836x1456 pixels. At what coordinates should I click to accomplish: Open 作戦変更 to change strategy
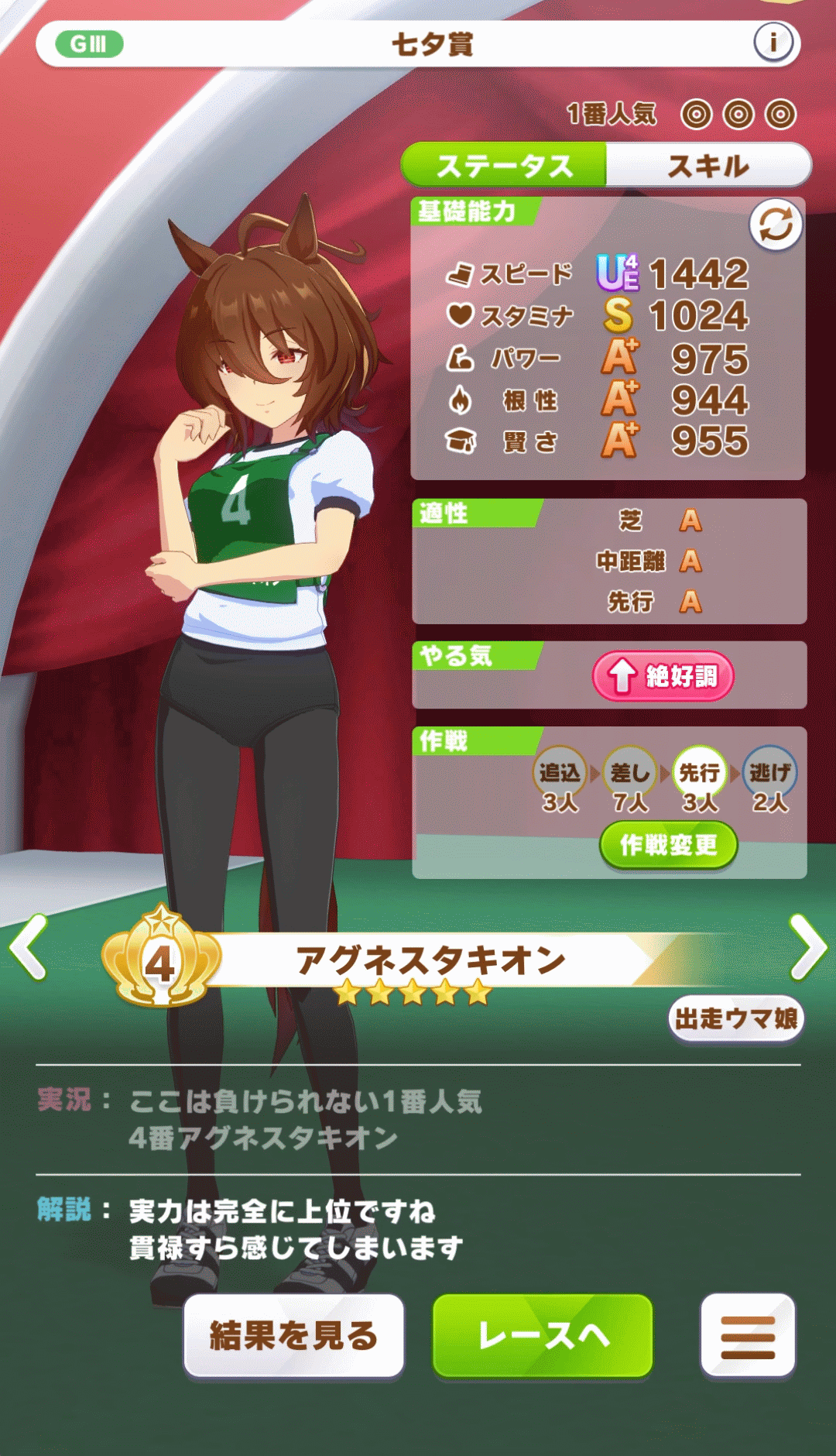tap(668, 845)
